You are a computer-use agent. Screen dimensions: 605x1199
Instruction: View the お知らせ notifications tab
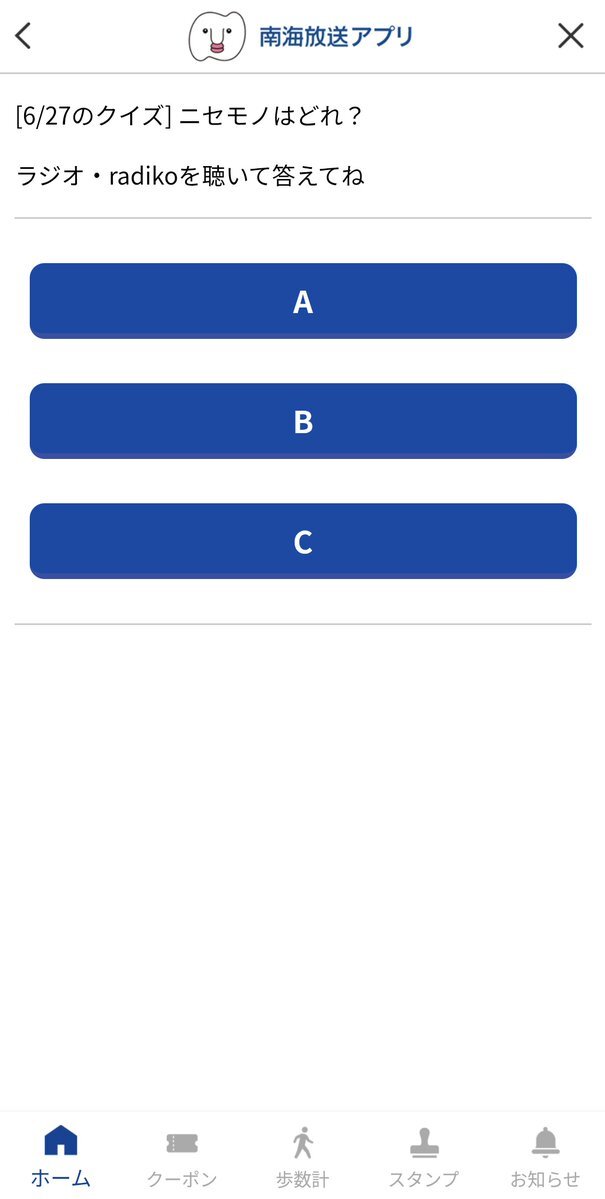tap(545, 1156)
